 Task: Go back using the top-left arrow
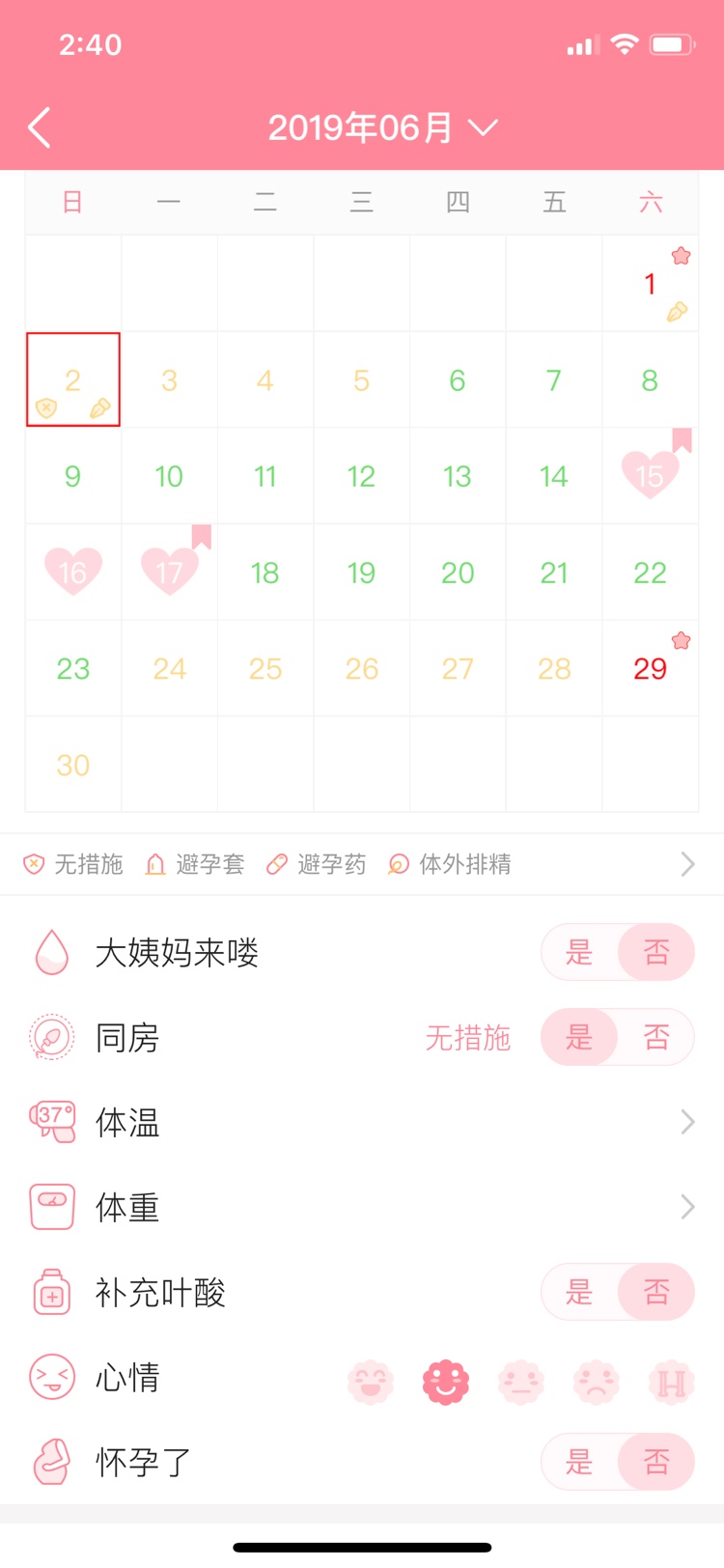click(x=40, y=127)
